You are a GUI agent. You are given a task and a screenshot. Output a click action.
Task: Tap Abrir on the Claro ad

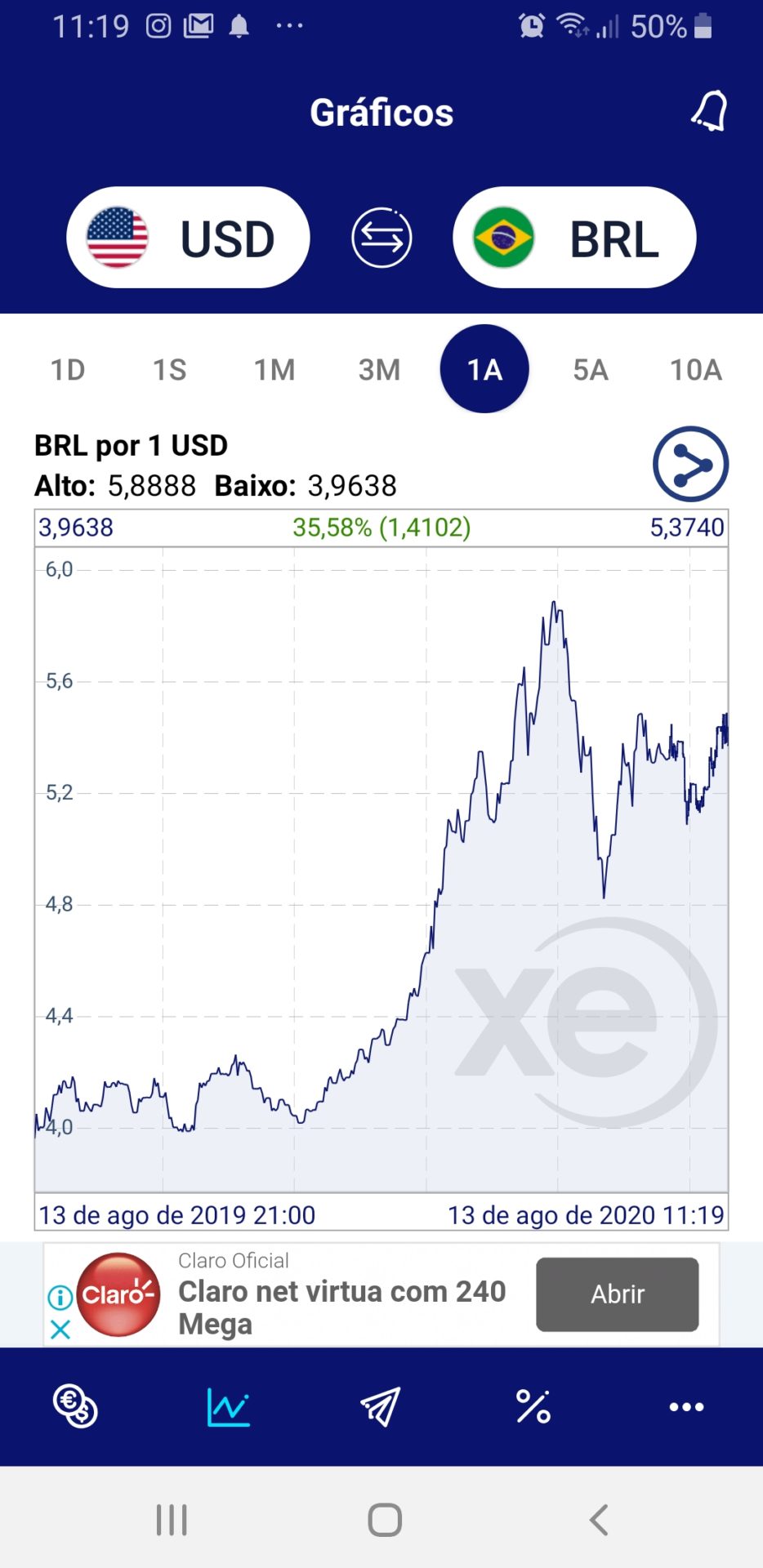(617, 1294)
